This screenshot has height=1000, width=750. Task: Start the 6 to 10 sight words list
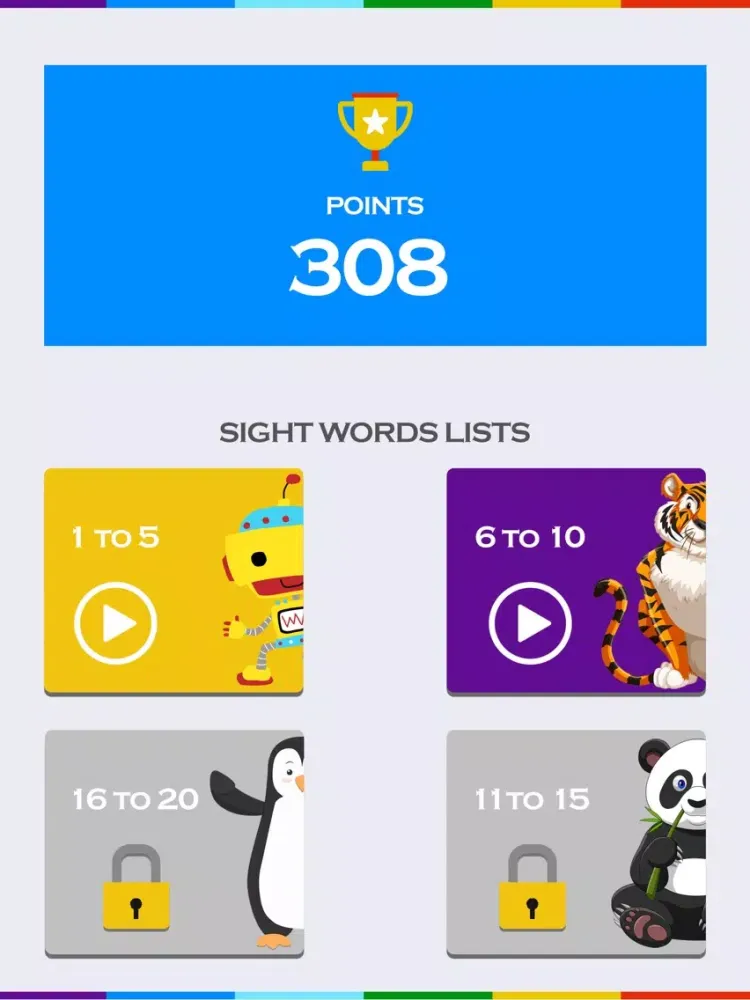click(531, 624)
